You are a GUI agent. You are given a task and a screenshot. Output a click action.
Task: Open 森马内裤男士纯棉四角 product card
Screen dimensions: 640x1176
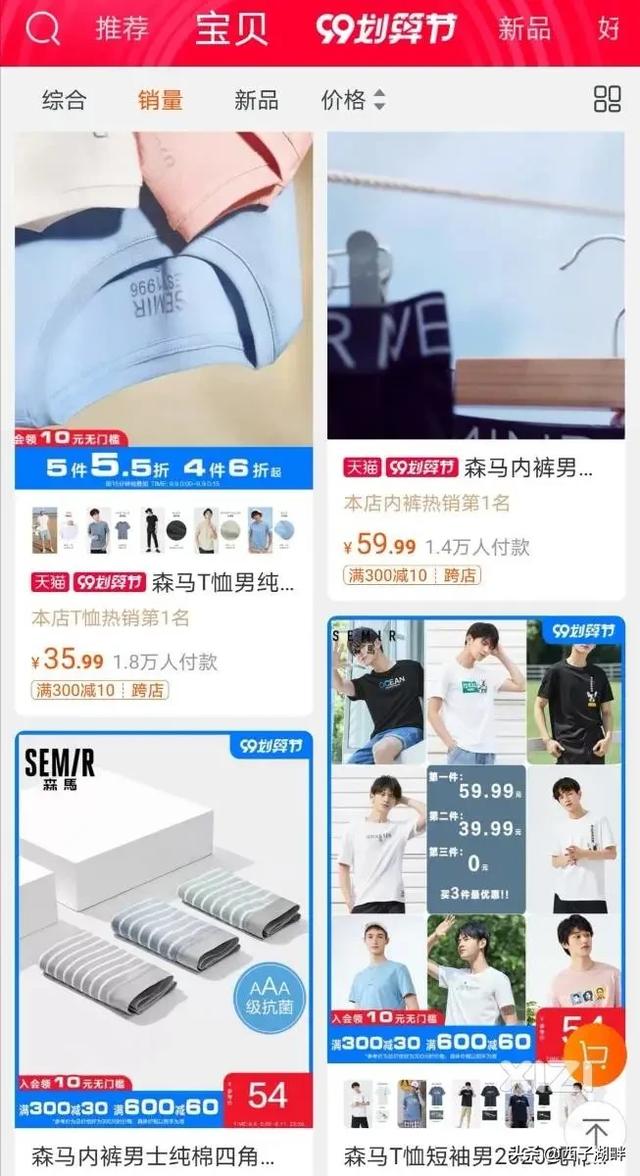164,954
